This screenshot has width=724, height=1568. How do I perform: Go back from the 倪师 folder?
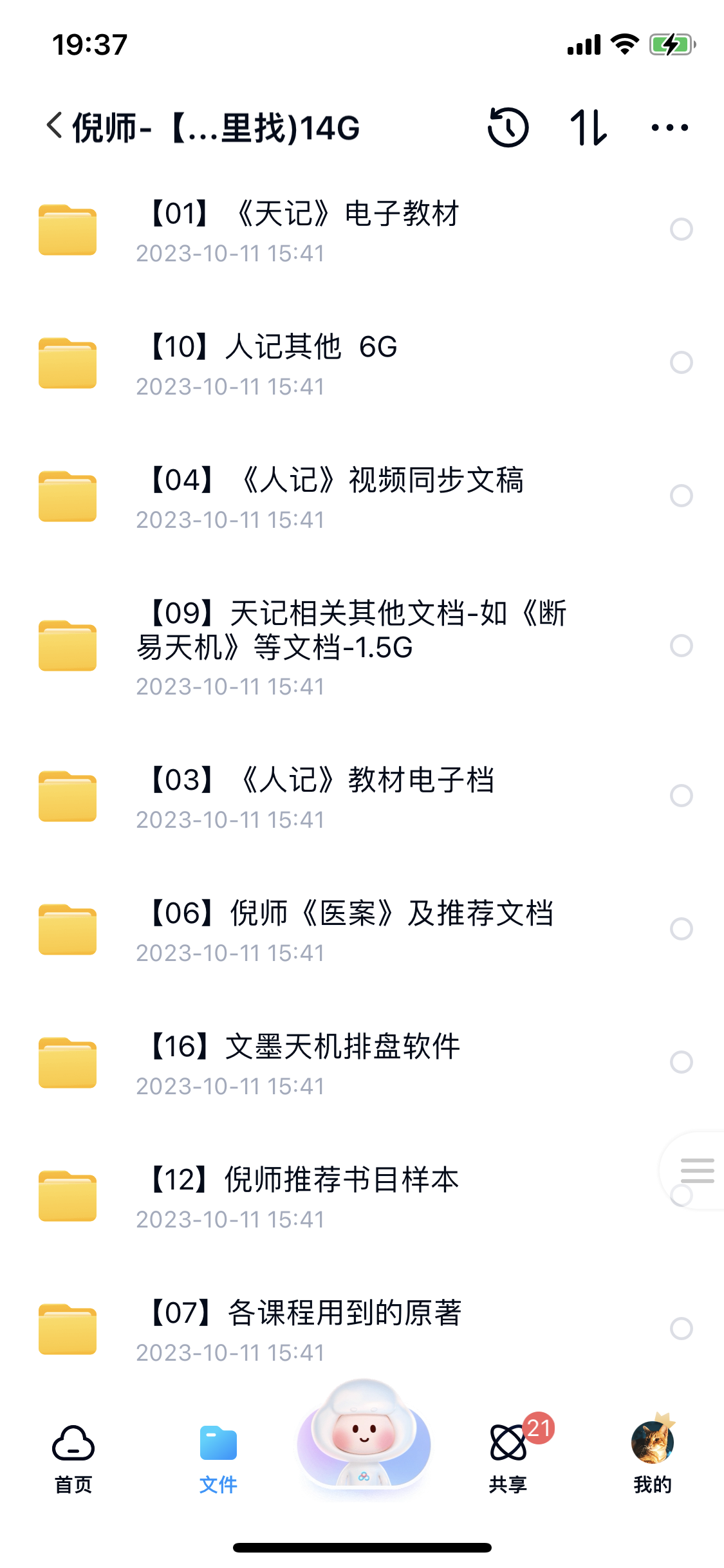pos(55,126)
